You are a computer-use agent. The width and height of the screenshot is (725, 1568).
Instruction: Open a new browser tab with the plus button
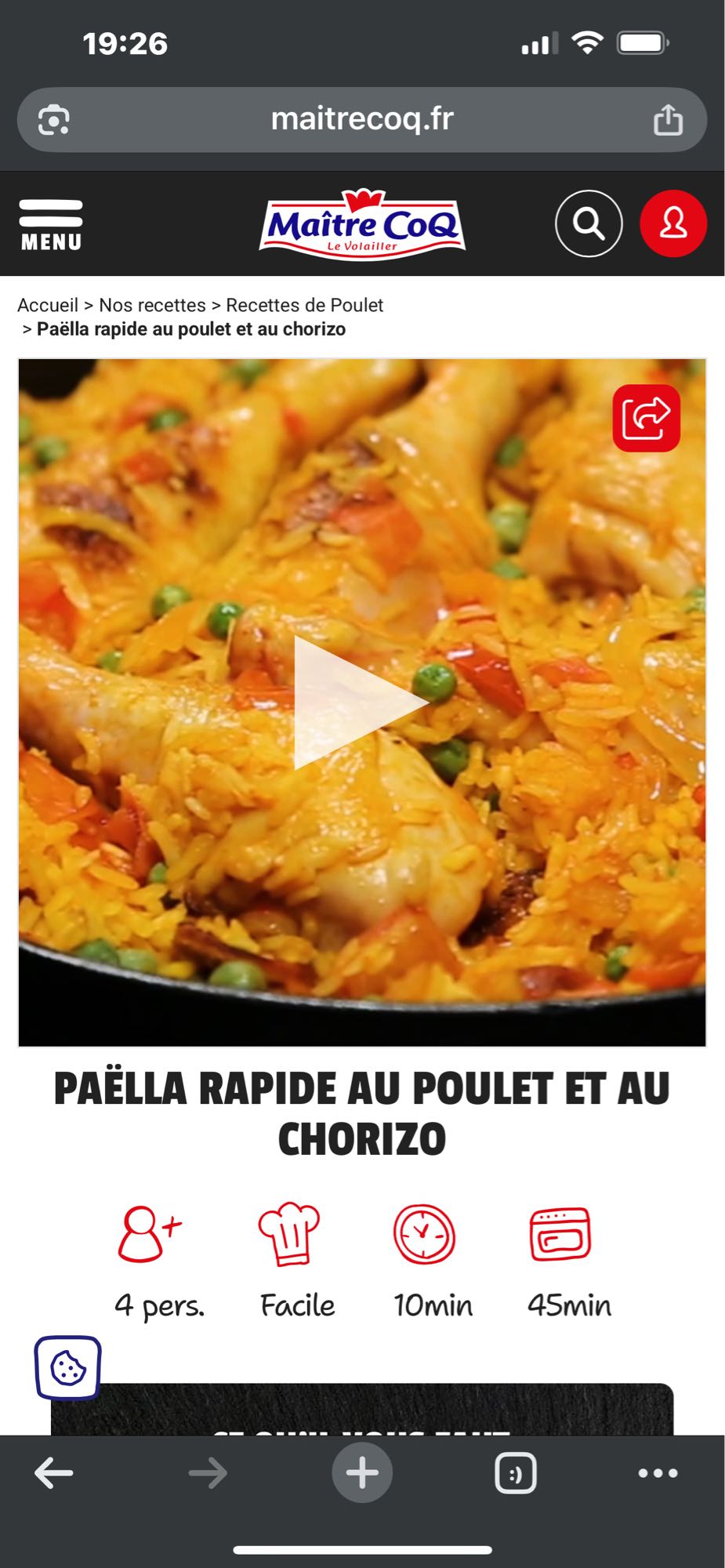[361, 1472]
